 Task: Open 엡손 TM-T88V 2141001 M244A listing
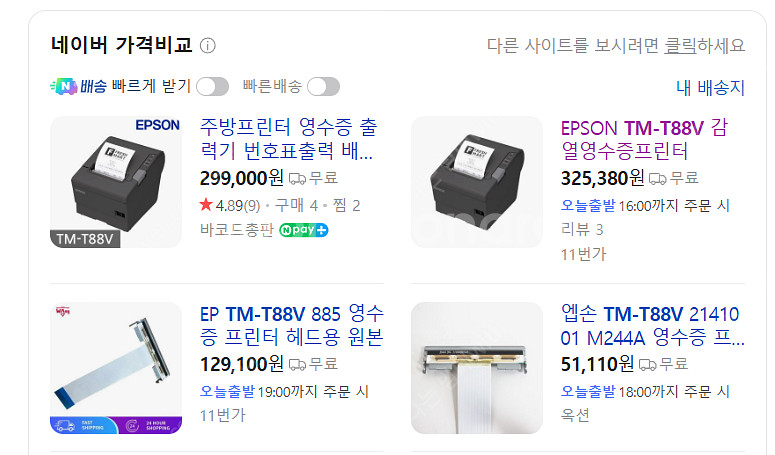(652, 324)
